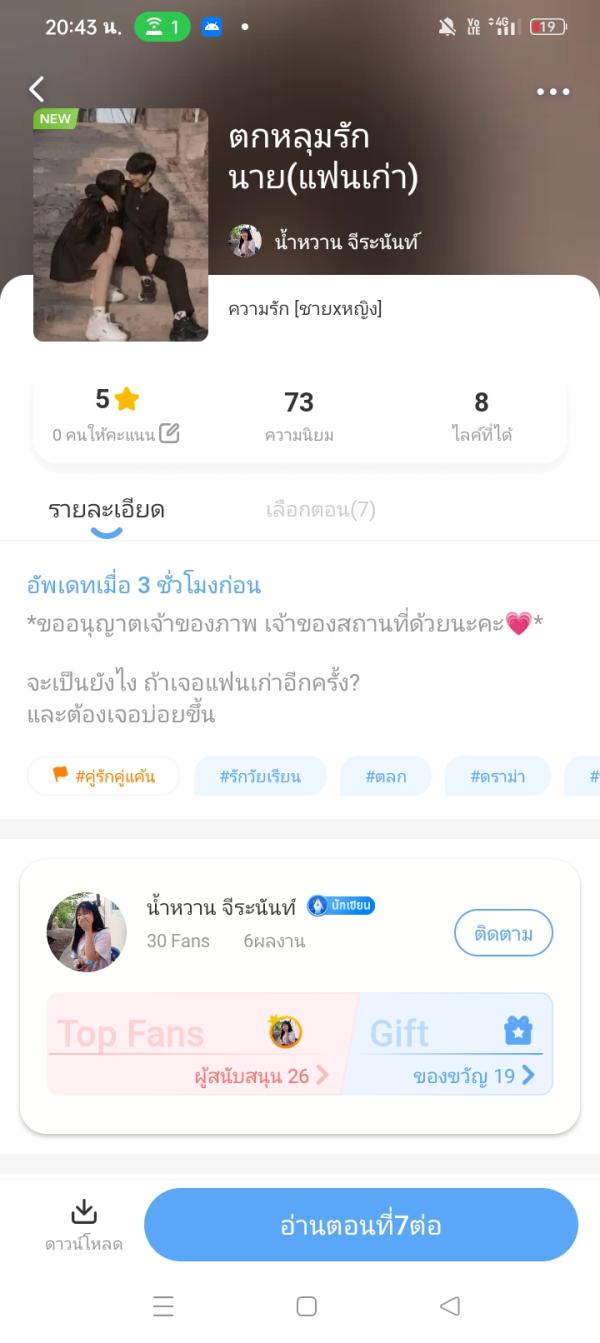Download the story with ดาวน์โหลด
Viewport: 600px width, 1343px height.
84,1226
